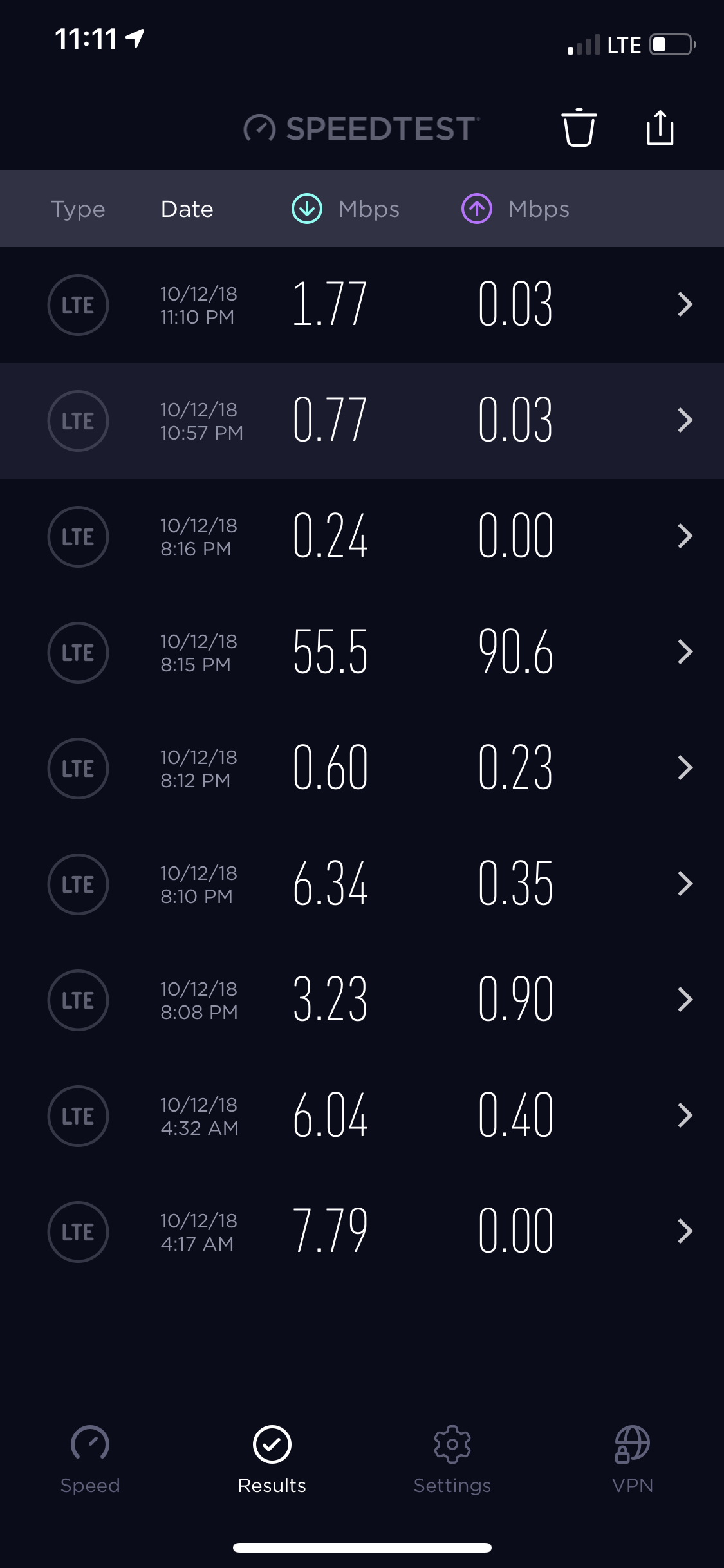The image size is (724, 1568).
Task: Go to the Settings tab
Action: (452, 1459)
